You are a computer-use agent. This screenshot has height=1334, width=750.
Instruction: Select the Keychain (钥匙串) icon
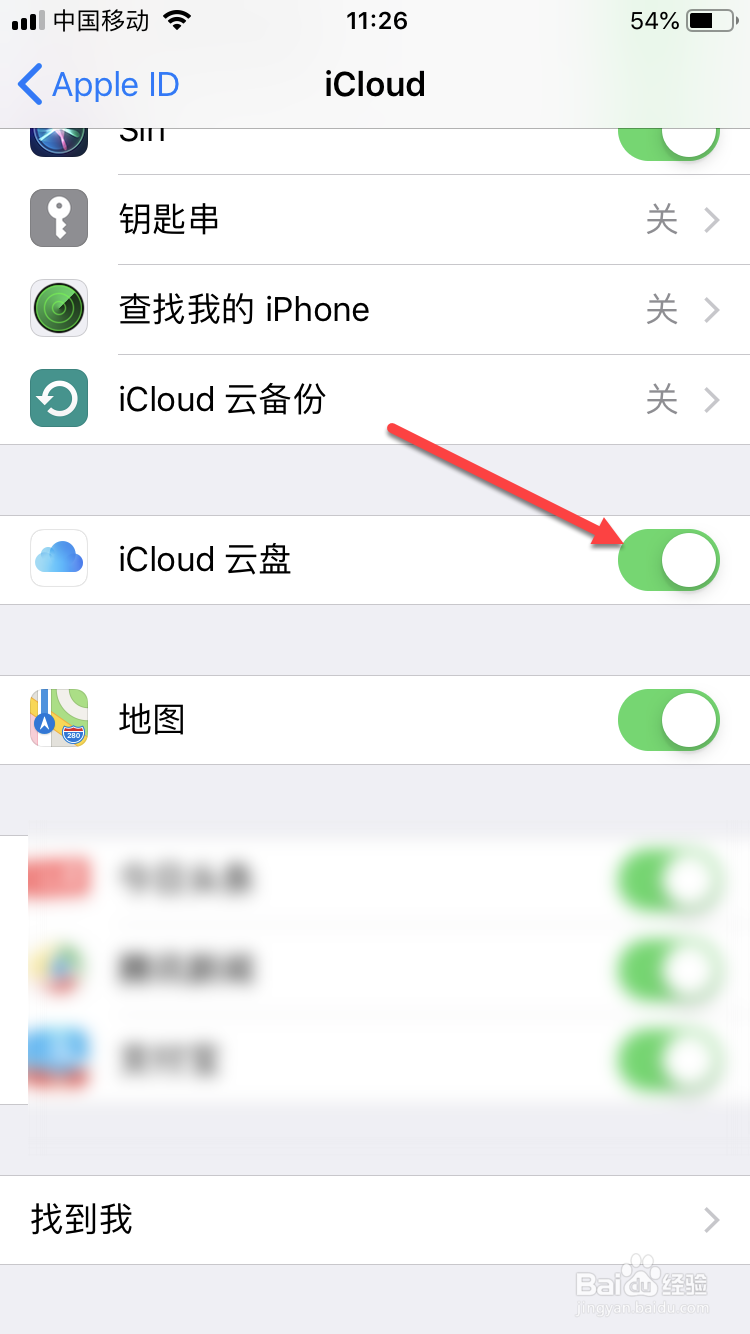click(58, 219)
